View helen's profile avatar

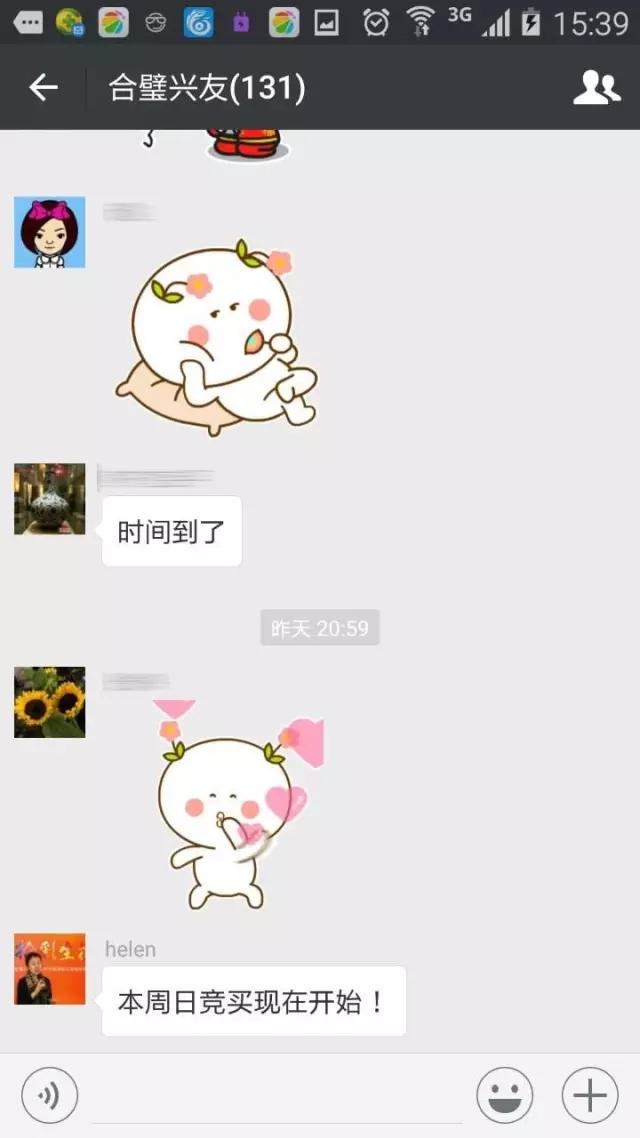[49, 969]
